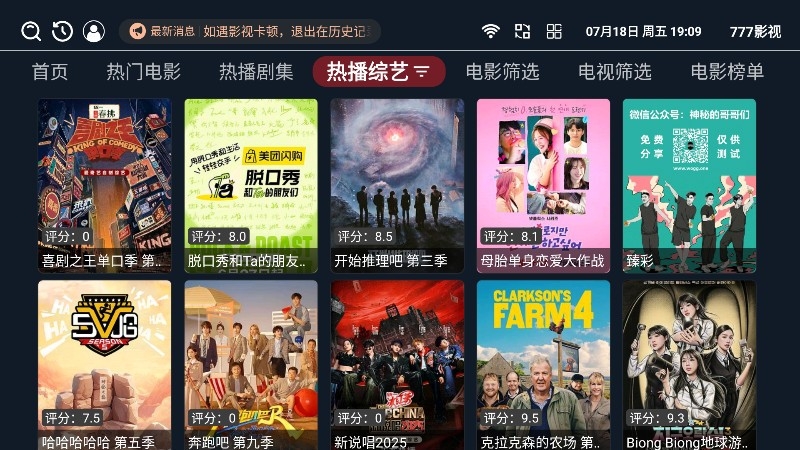Open the latest news announcement banner
The image size is (800, 450).
pyautogui.click(x=250, y=31)
